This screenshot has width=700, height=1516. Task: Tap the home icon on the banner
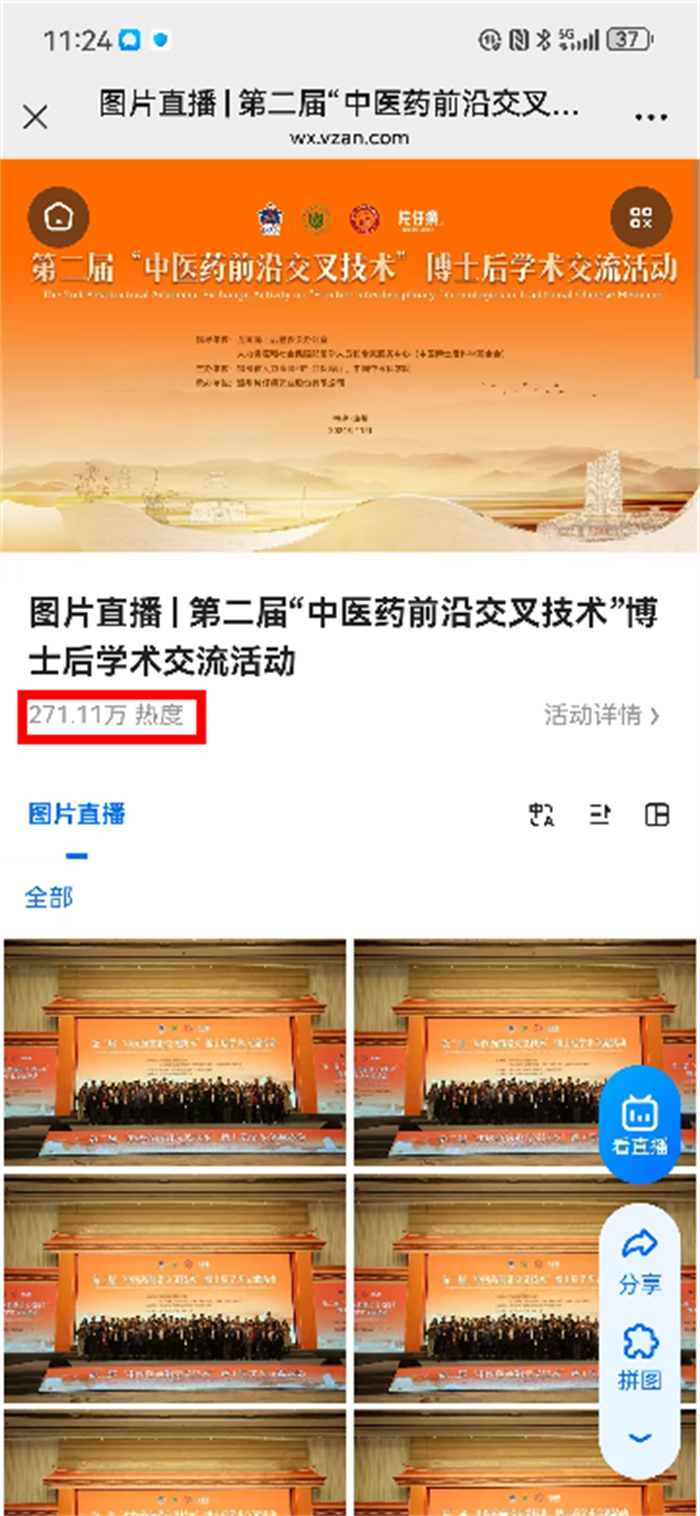pyautogui.click(x=59, y=217)
